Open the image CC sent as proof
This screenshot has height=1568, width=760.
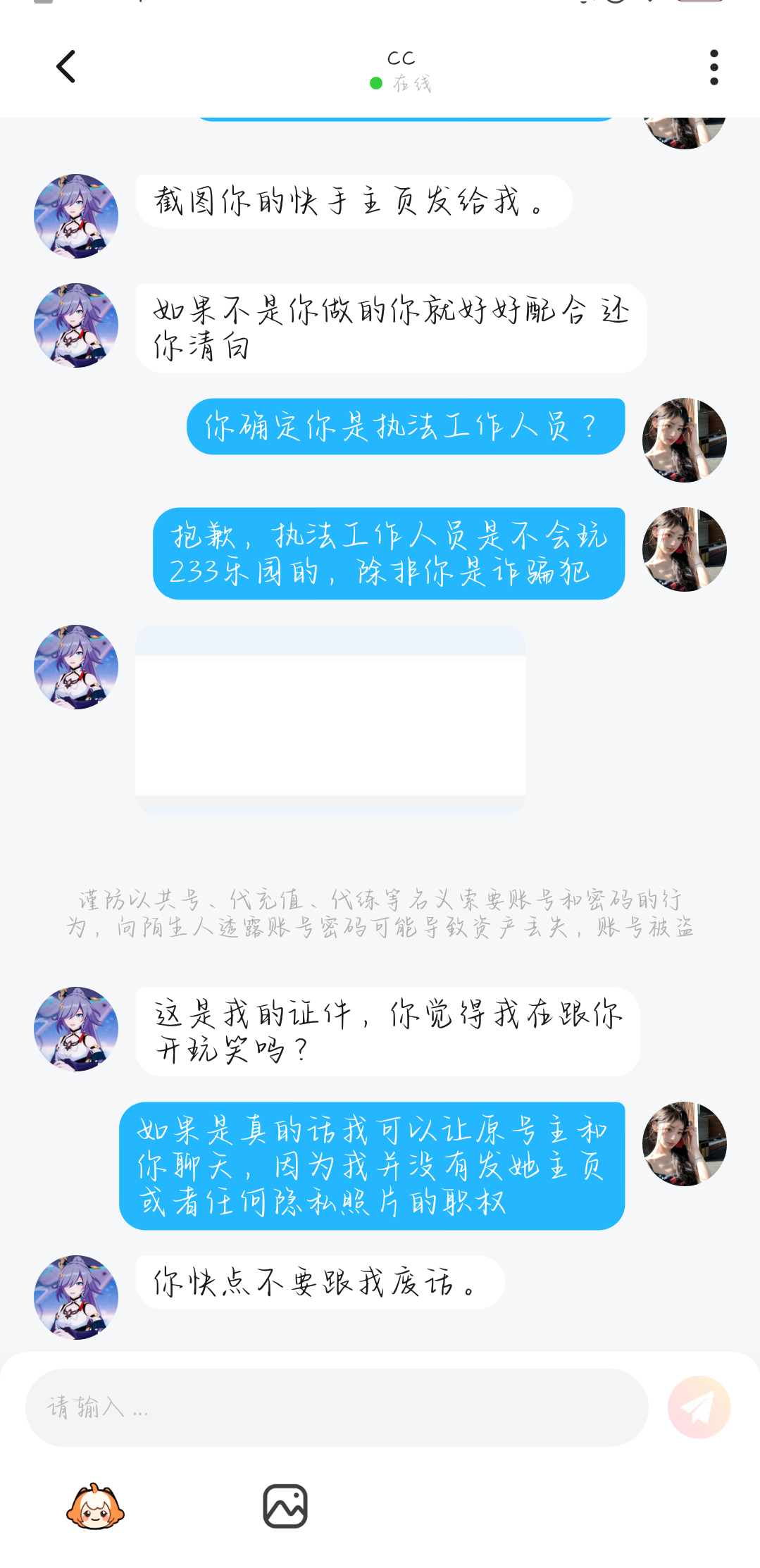[x=330, y=719]
